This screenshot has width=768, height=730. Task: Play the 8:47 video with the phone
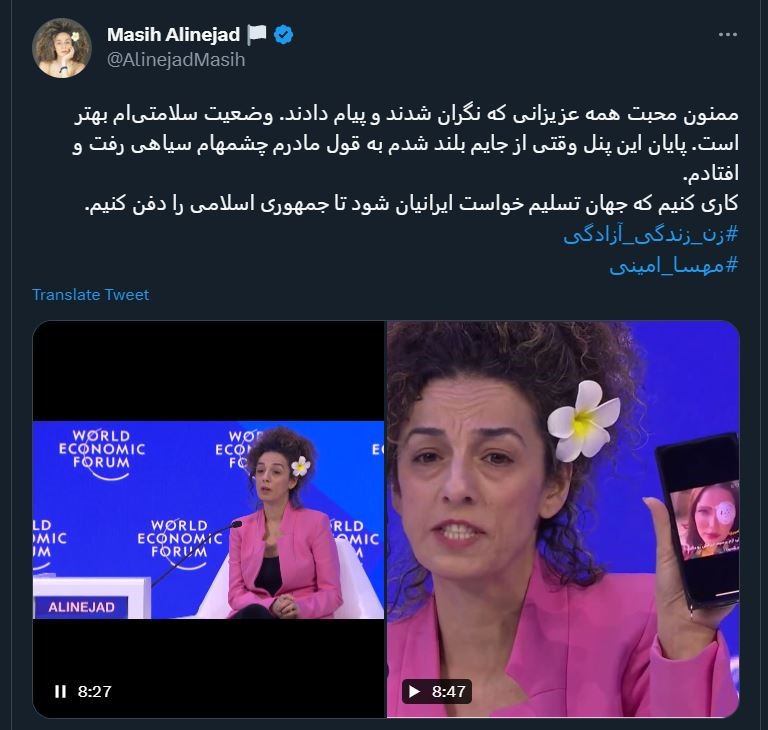(x=414, y=691)
